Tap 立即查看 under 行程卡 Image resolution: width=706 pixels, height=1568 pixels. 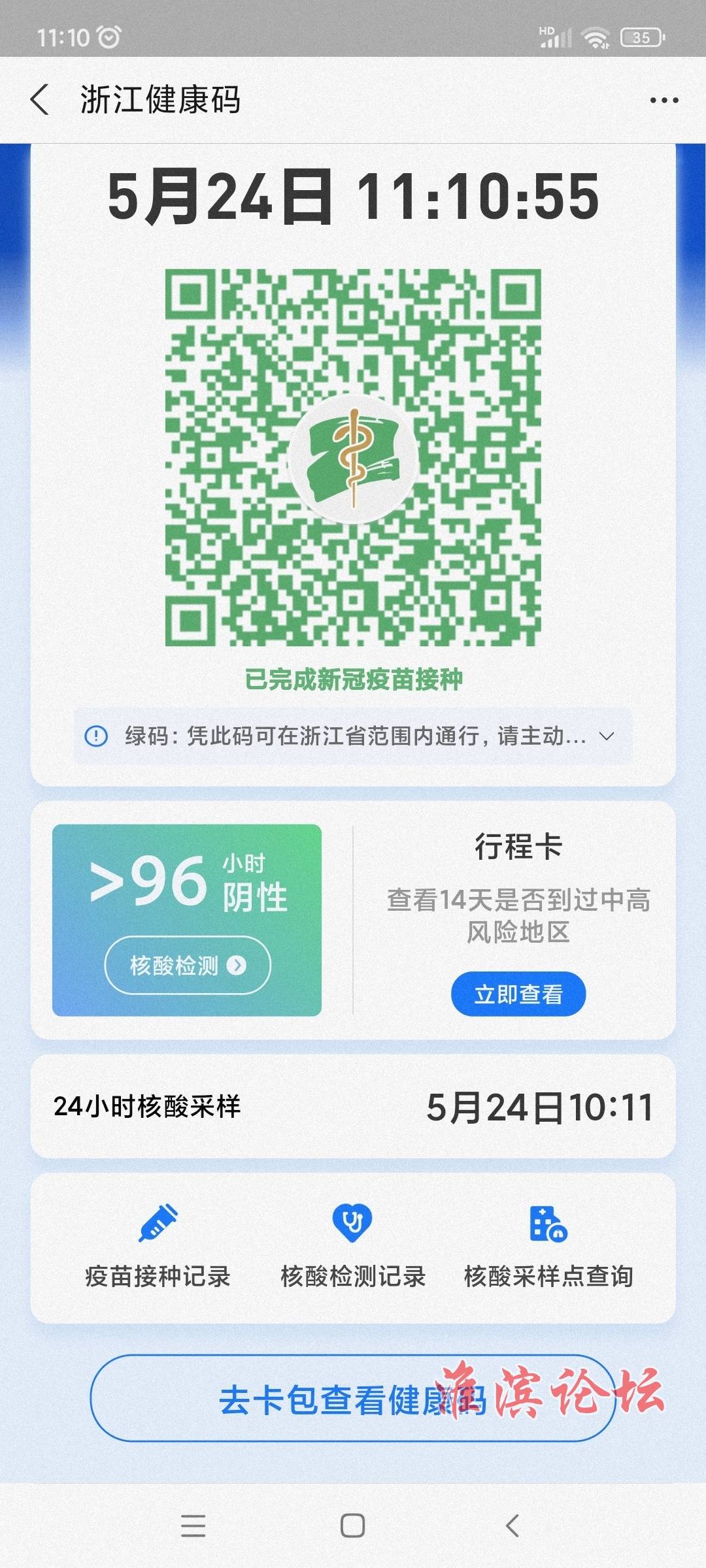[x=518, y=994]
